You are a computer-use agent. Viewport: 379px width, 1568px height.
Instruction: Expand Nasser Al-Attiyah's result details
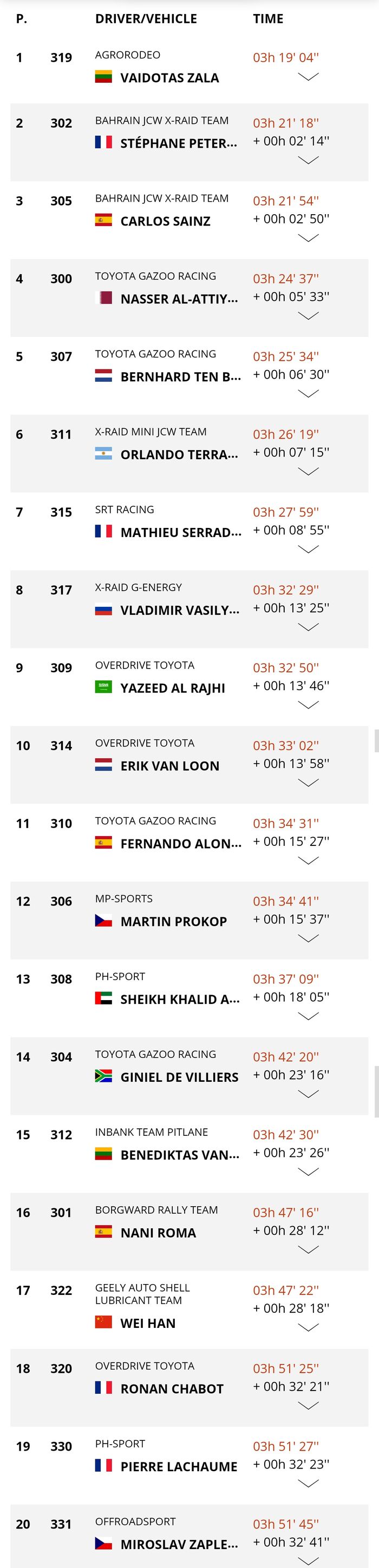coord(308,316)
